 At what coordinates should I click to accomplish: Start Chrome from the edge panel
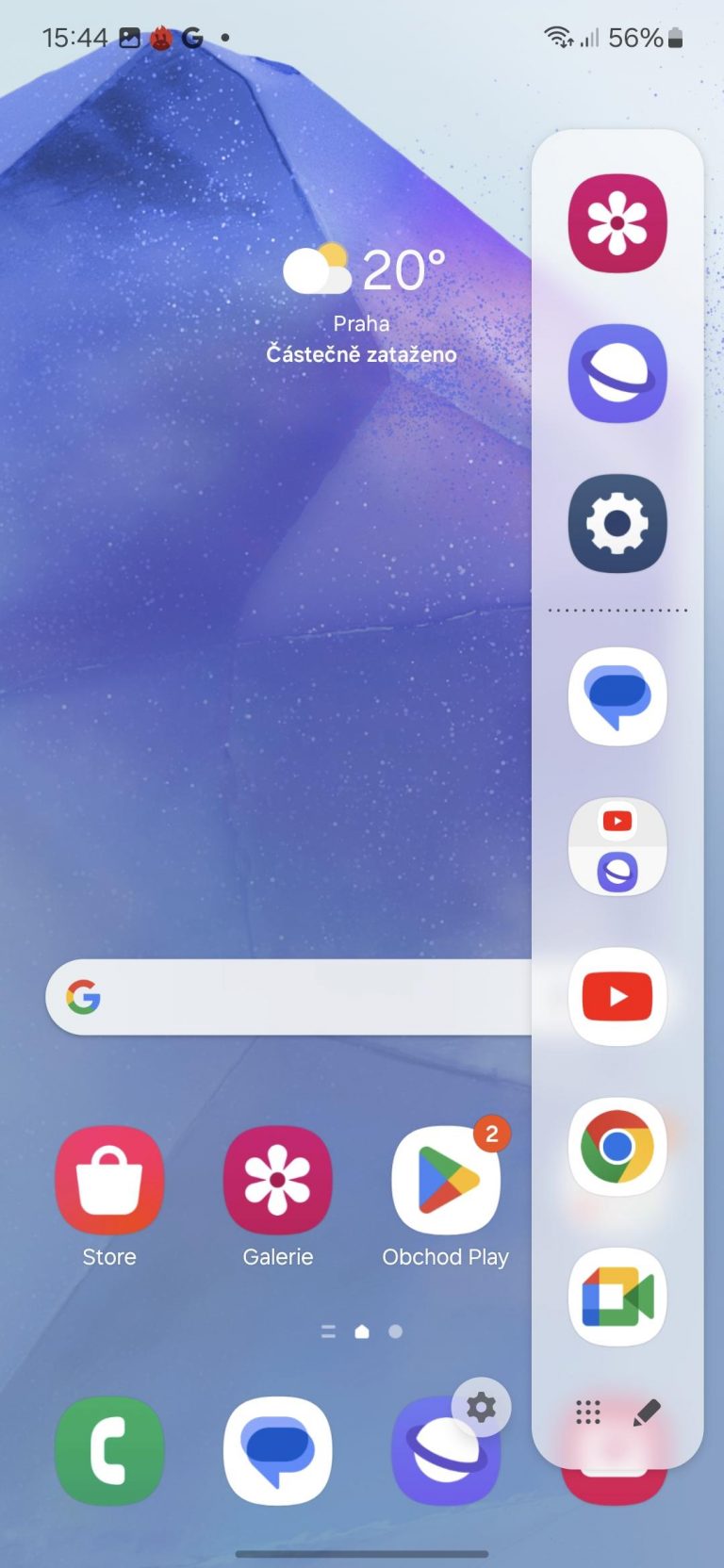pos(617,1146)
